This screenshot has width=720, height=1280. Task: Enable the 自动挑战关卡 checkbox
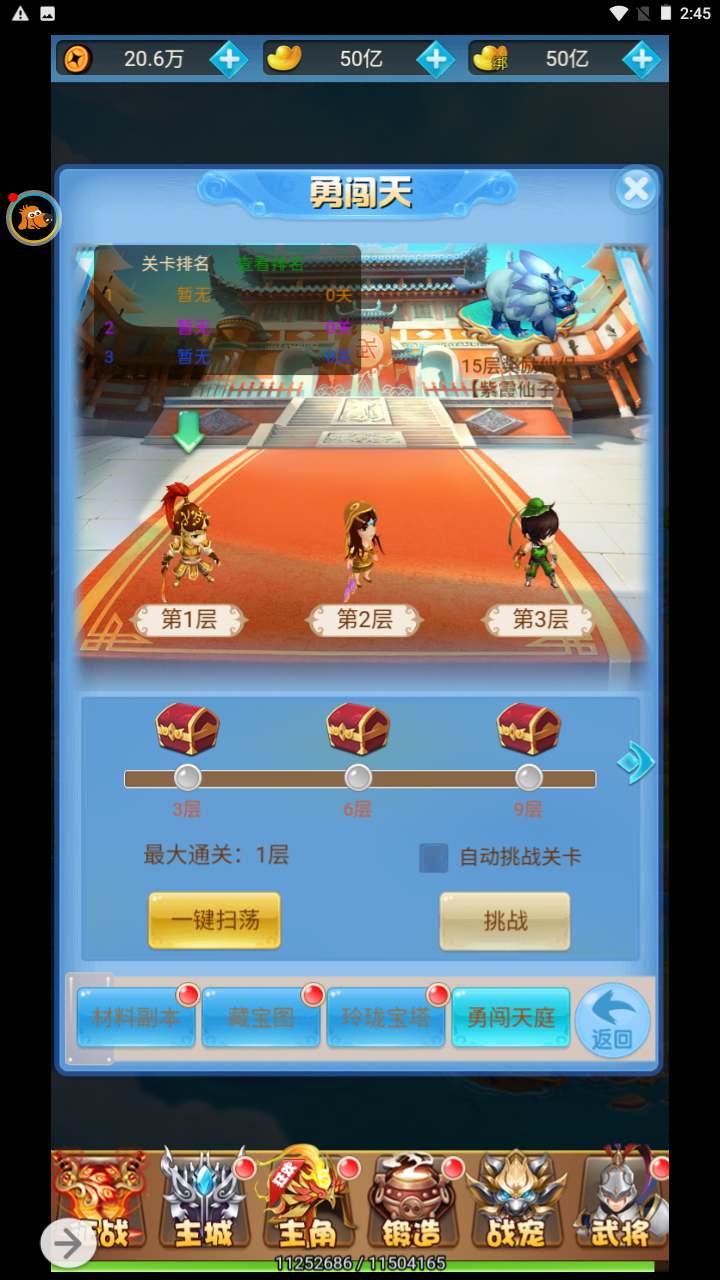433,857
